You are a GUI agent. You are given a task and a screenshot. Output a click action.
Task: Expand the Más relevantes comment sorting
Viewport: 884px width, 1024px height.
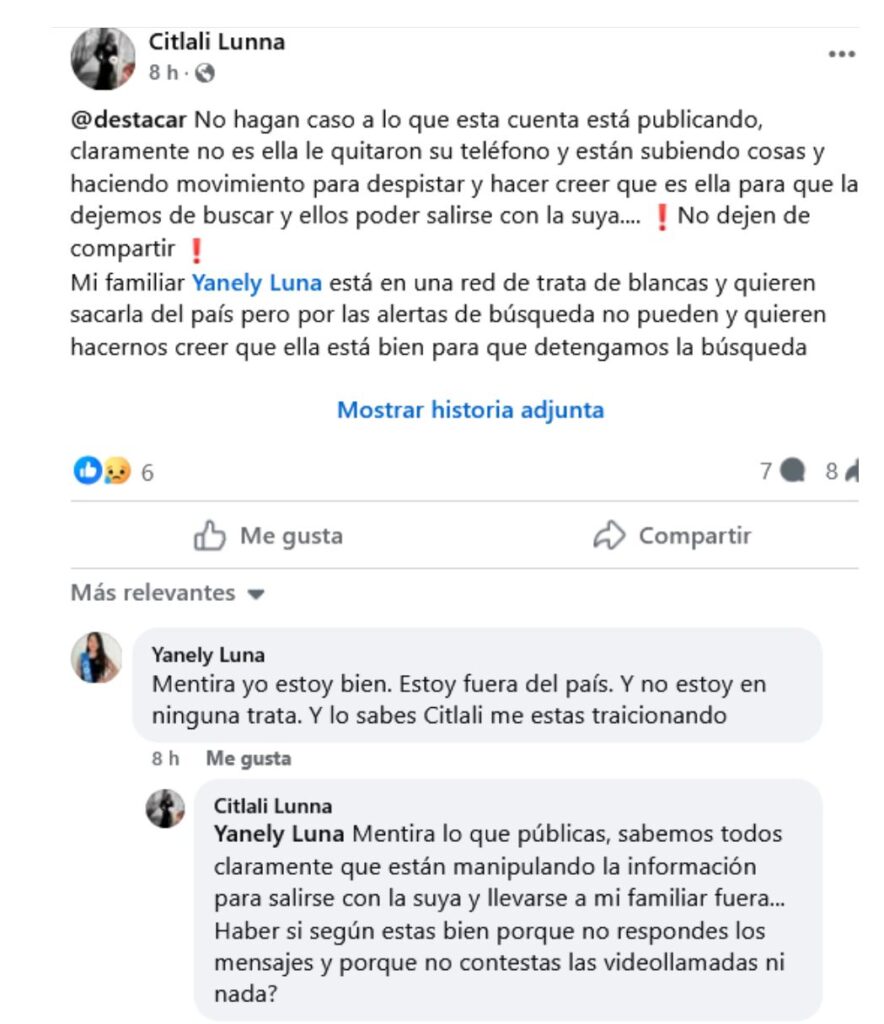(168, 593)
